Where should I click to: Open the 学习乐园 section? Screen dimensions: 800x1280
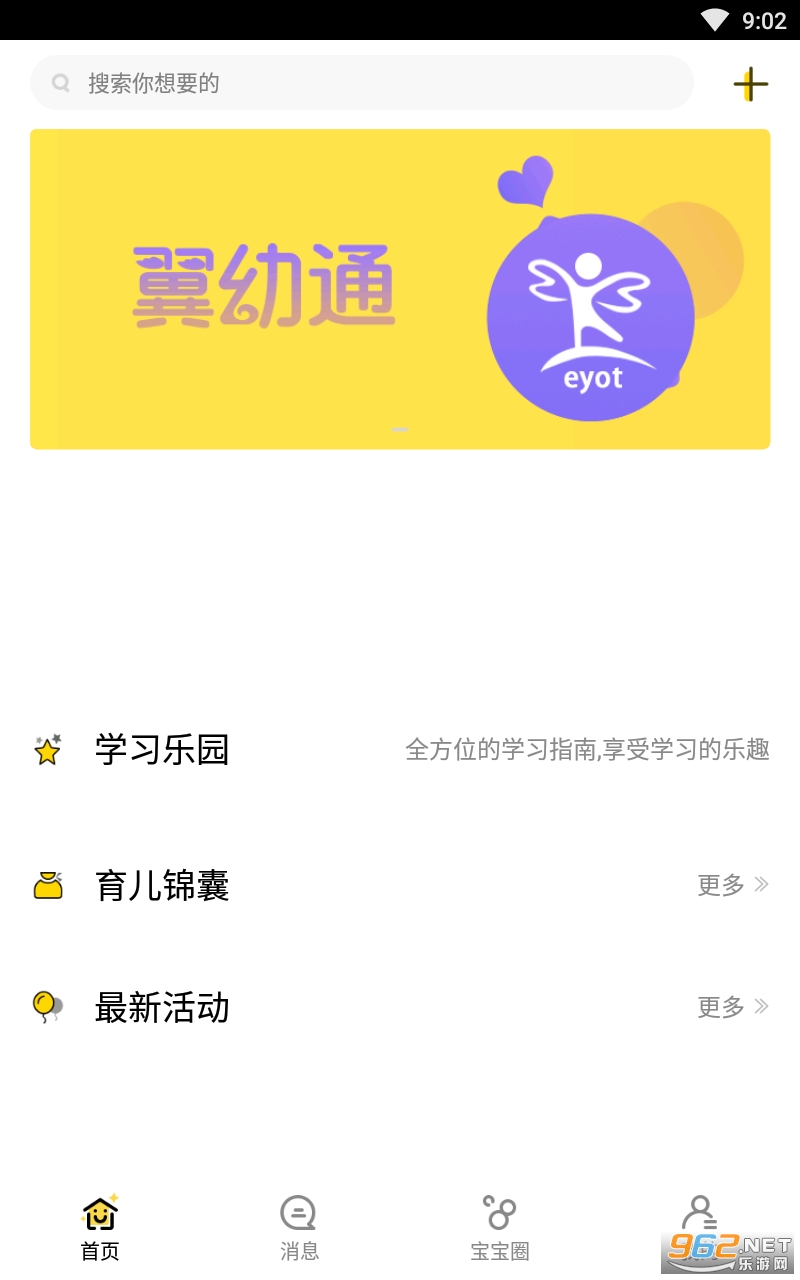click(162, 749)
